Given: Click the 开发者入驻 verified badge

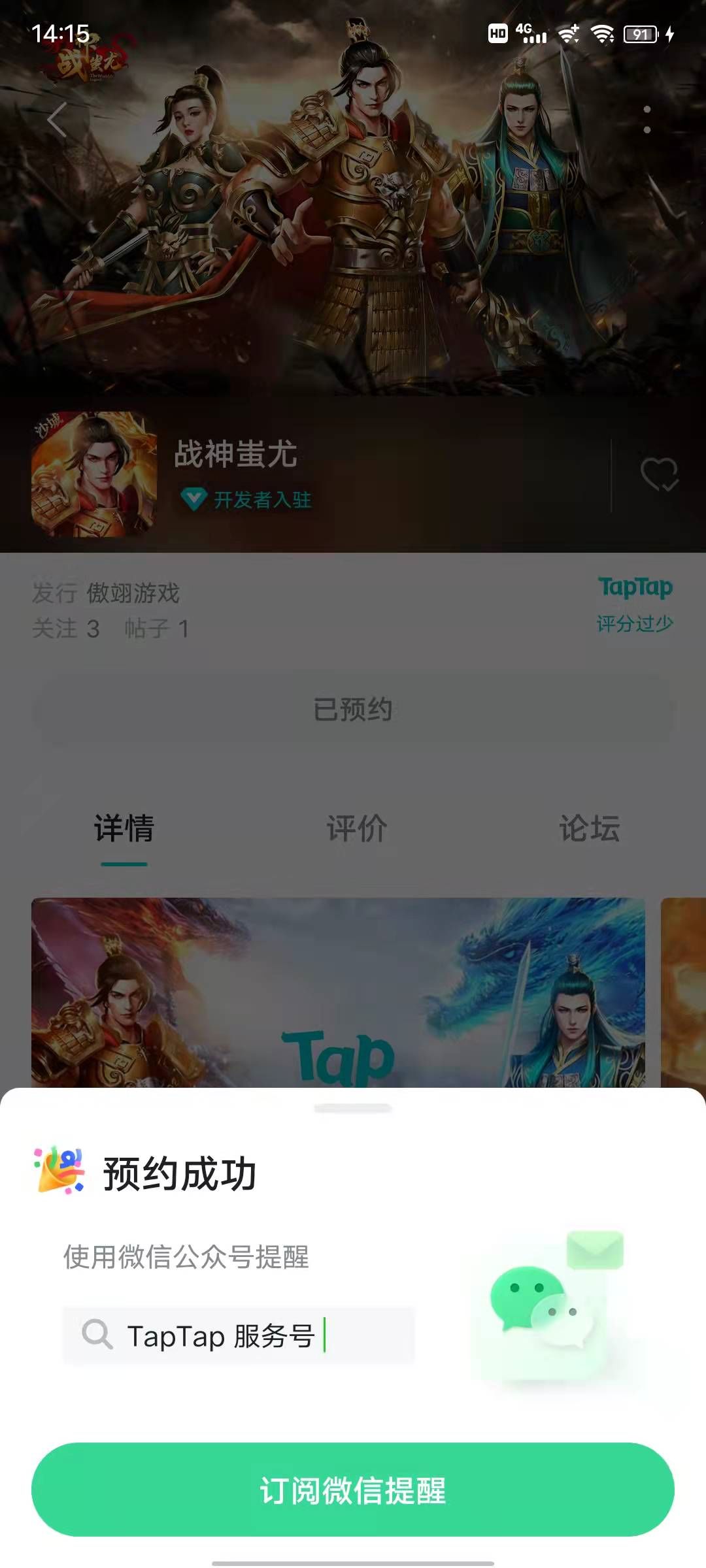Looking at the screenshot, I should 247,498.
